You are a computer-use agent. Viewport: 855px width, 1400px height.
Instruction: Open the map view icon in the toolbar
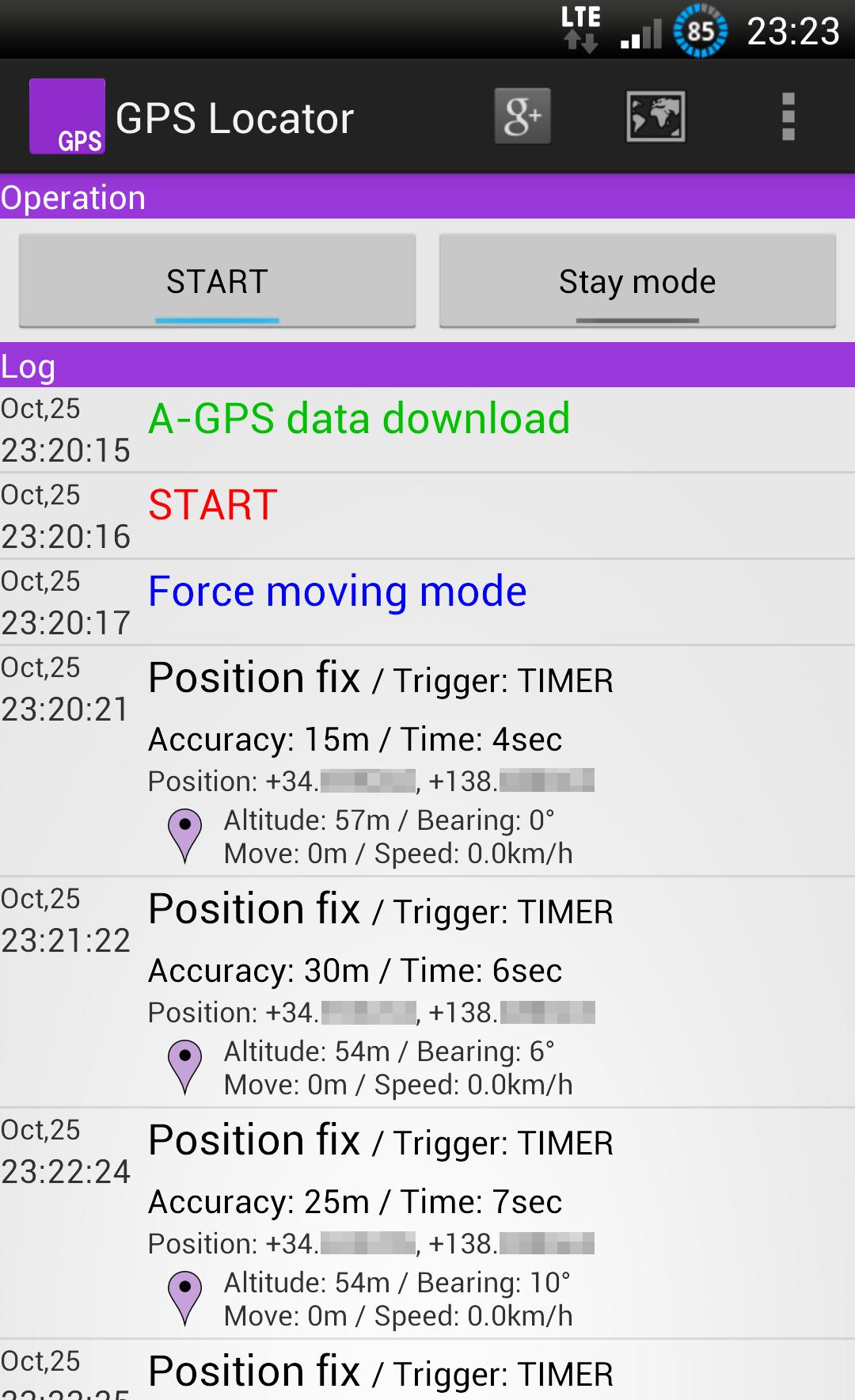[x=655, y=116]
